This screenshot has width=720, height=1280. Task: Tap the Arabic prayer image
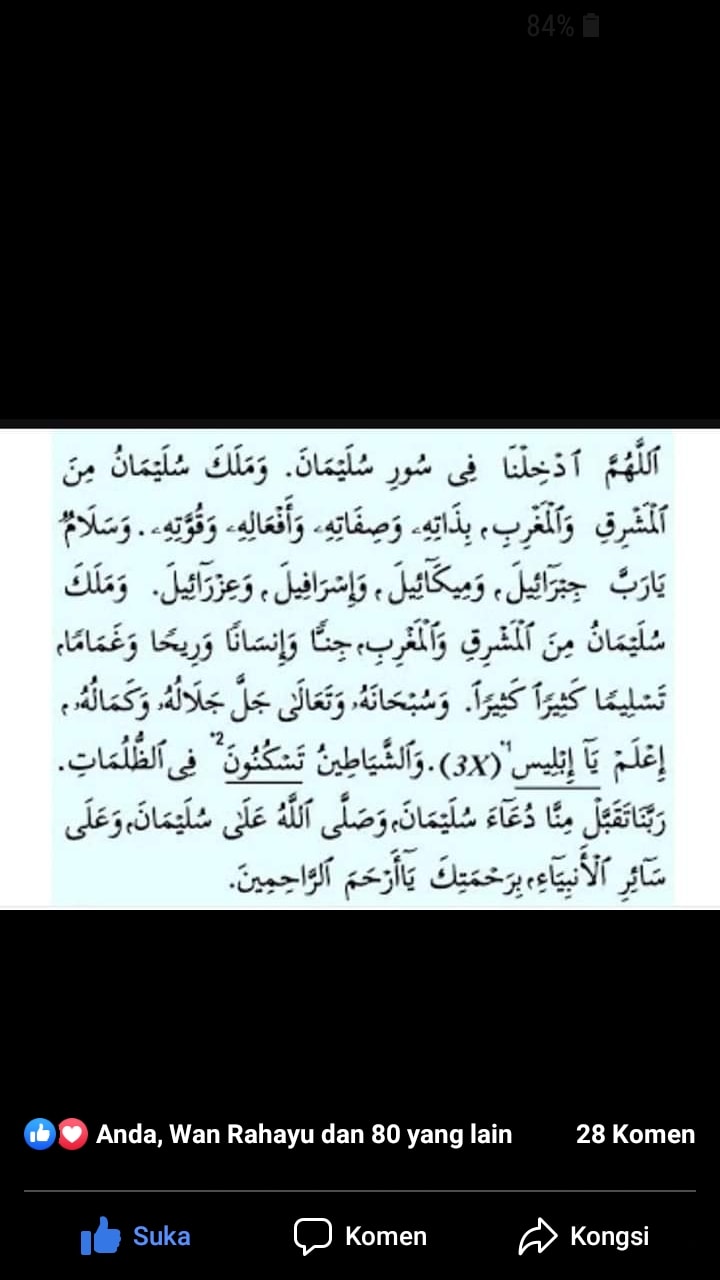pos(360,668)
